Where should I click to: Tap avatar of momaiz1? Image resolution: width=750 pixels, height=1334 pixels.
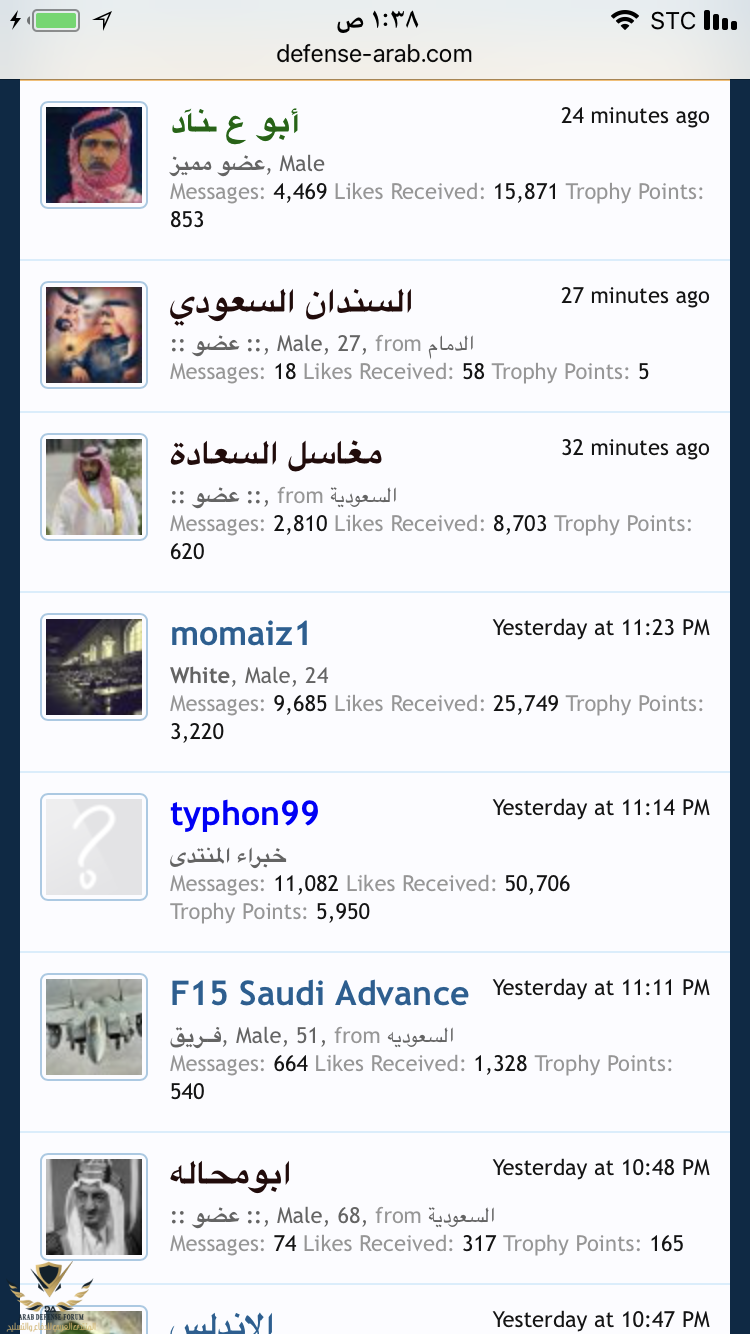pos(94,667)
